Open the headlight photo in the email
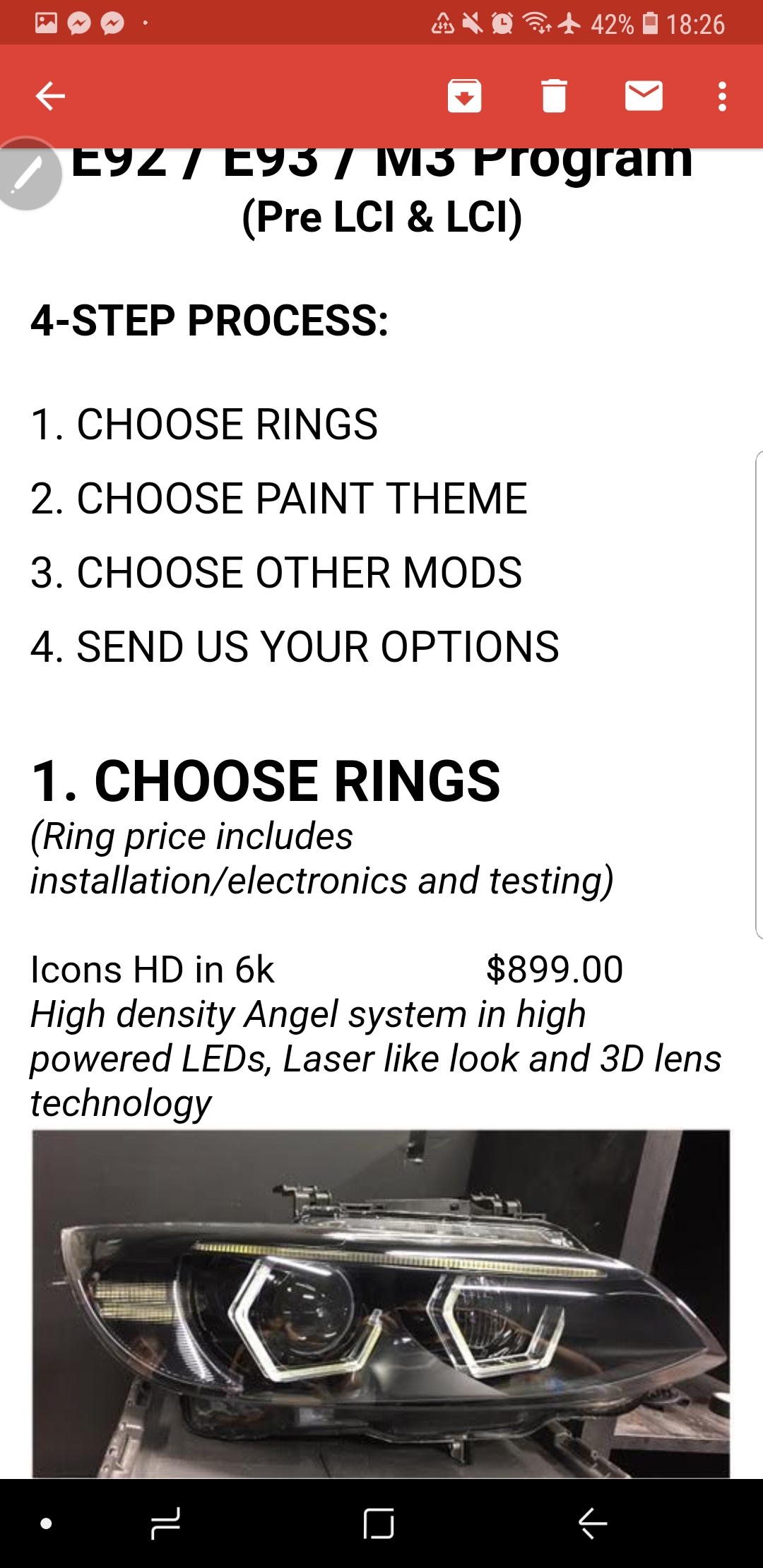 [381, 1304]
